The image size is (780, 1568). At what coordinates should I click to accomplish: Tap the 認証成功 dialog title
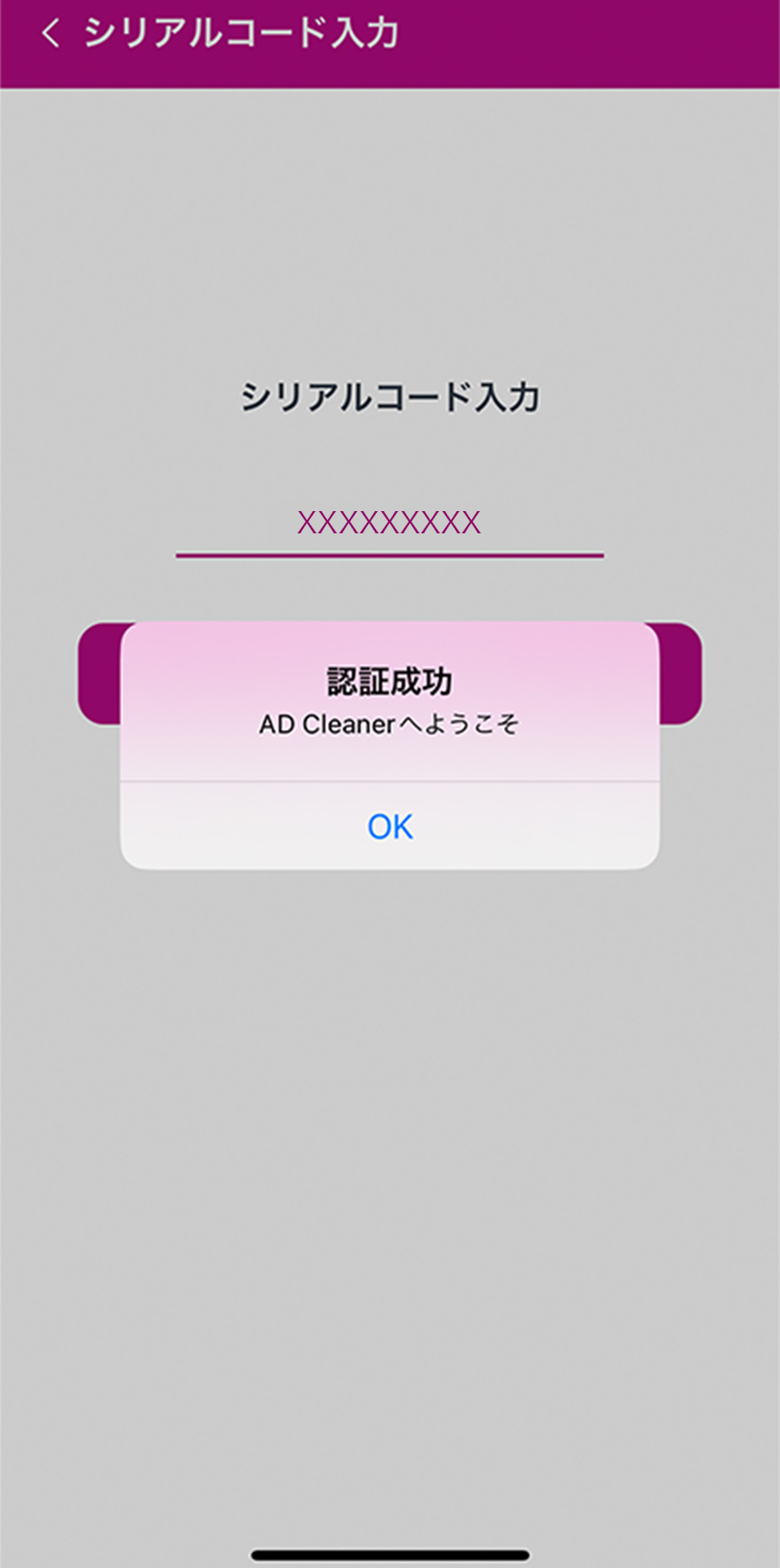tap(389, 680)
